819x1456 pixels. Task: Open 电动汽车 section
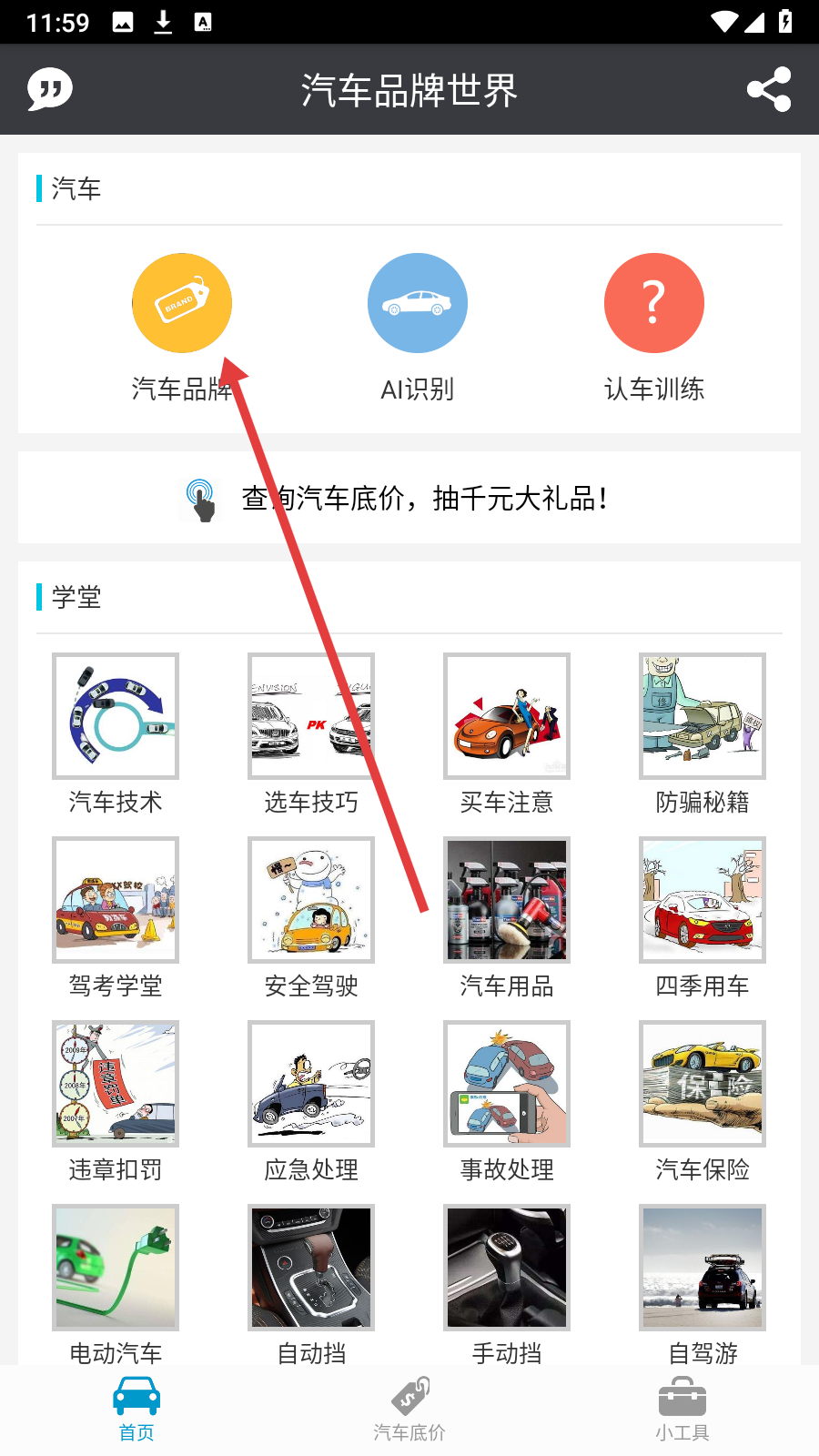click(116, 1269)
